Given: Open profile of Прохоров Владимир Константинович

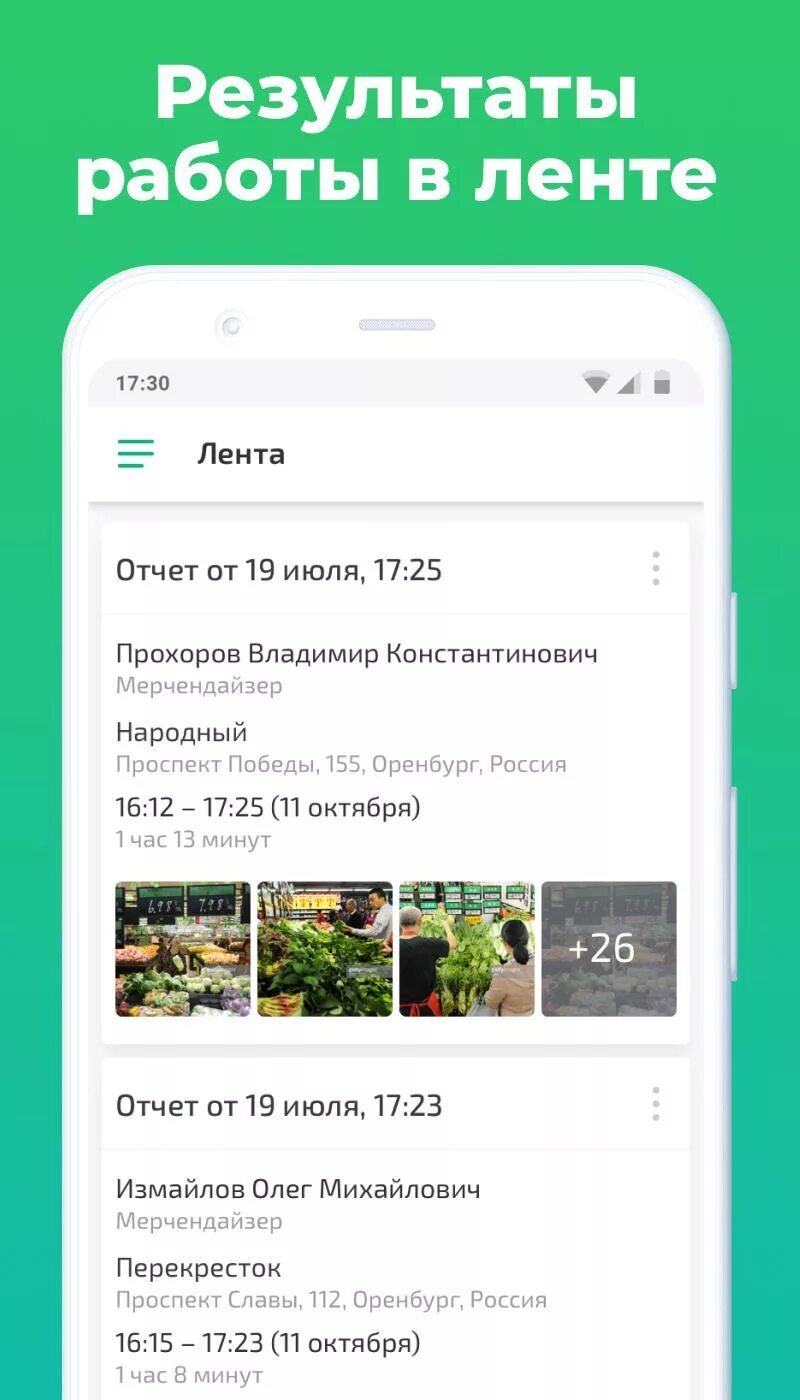Looking at the screenshot, I should (357, 653).
